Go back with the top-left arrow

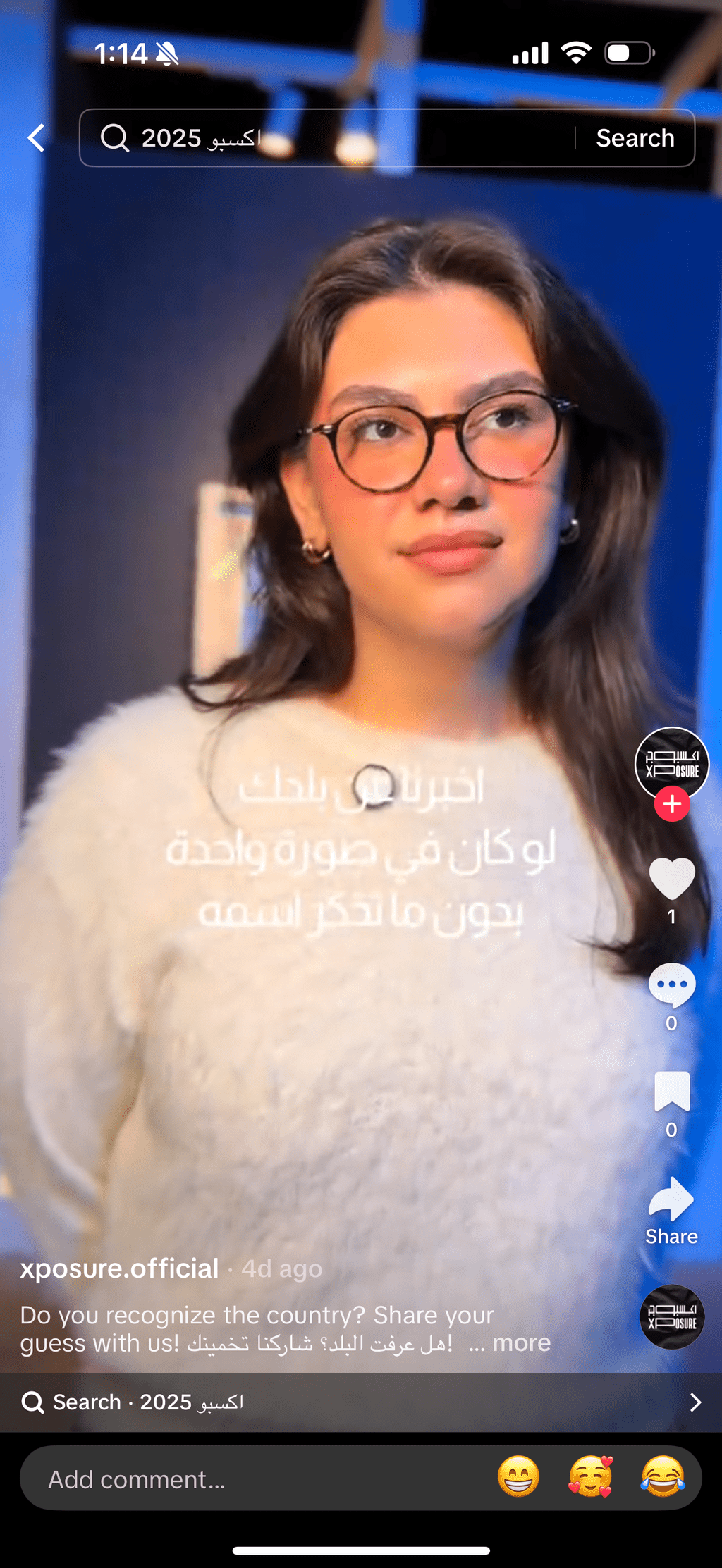click(37, 138)
